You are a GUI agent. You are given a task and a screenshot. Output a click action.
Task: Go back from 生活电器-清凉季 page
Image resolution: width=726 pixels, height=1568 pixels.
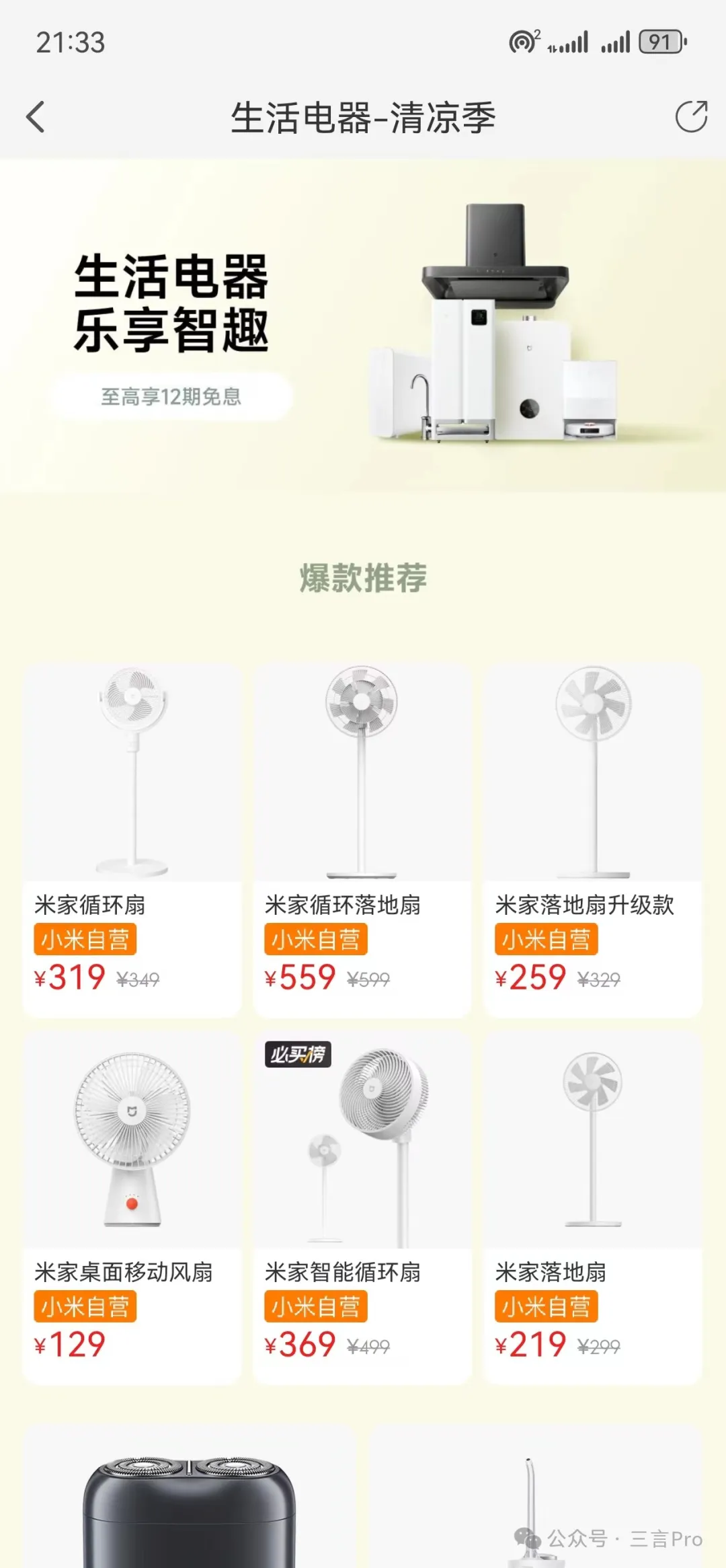pos(36,117)
